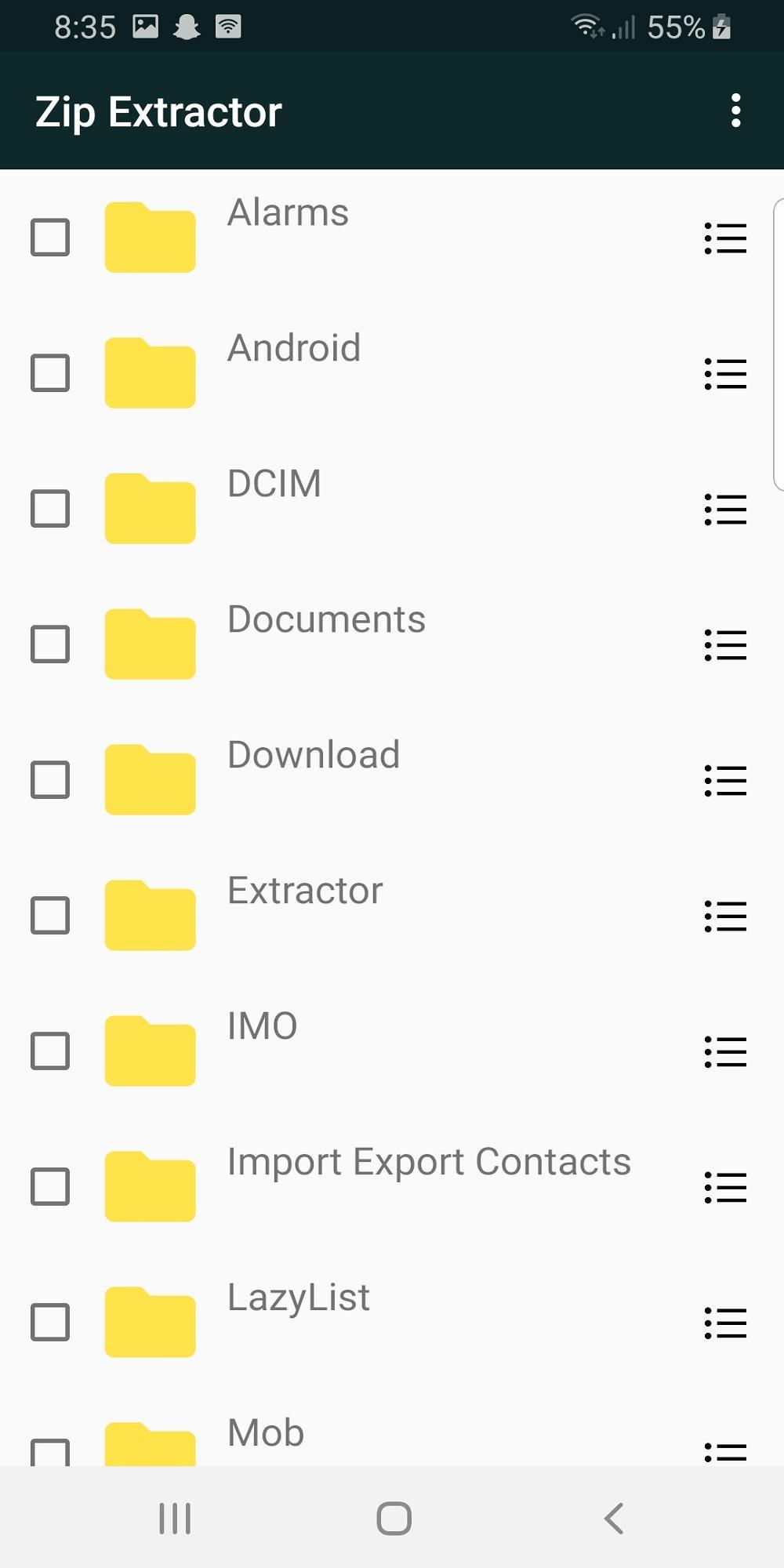Open the Extractor folder
The height and width of the screenshot is (1568, 784).
pos(305,891)
